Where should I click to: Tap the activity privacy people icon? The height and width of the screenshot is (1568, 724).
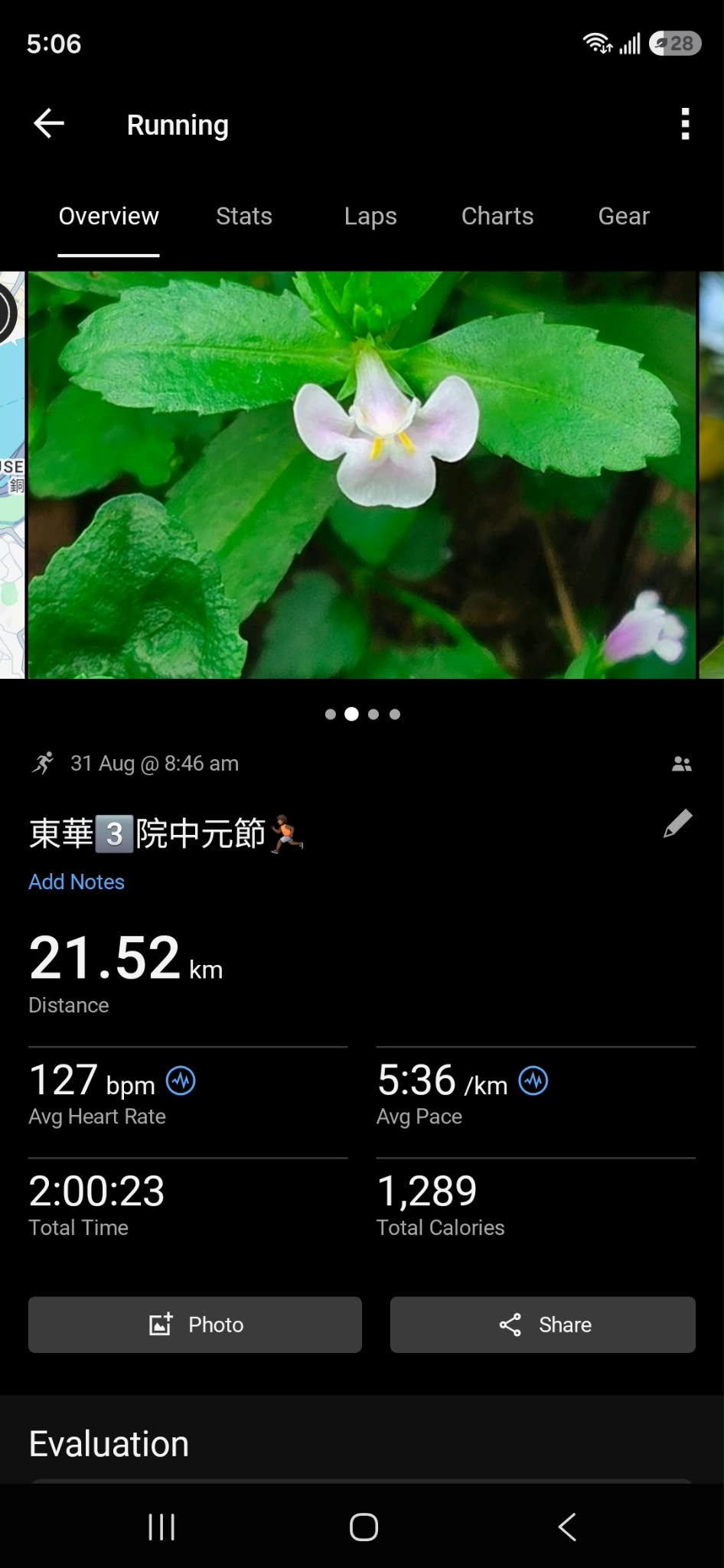[681, 764]
